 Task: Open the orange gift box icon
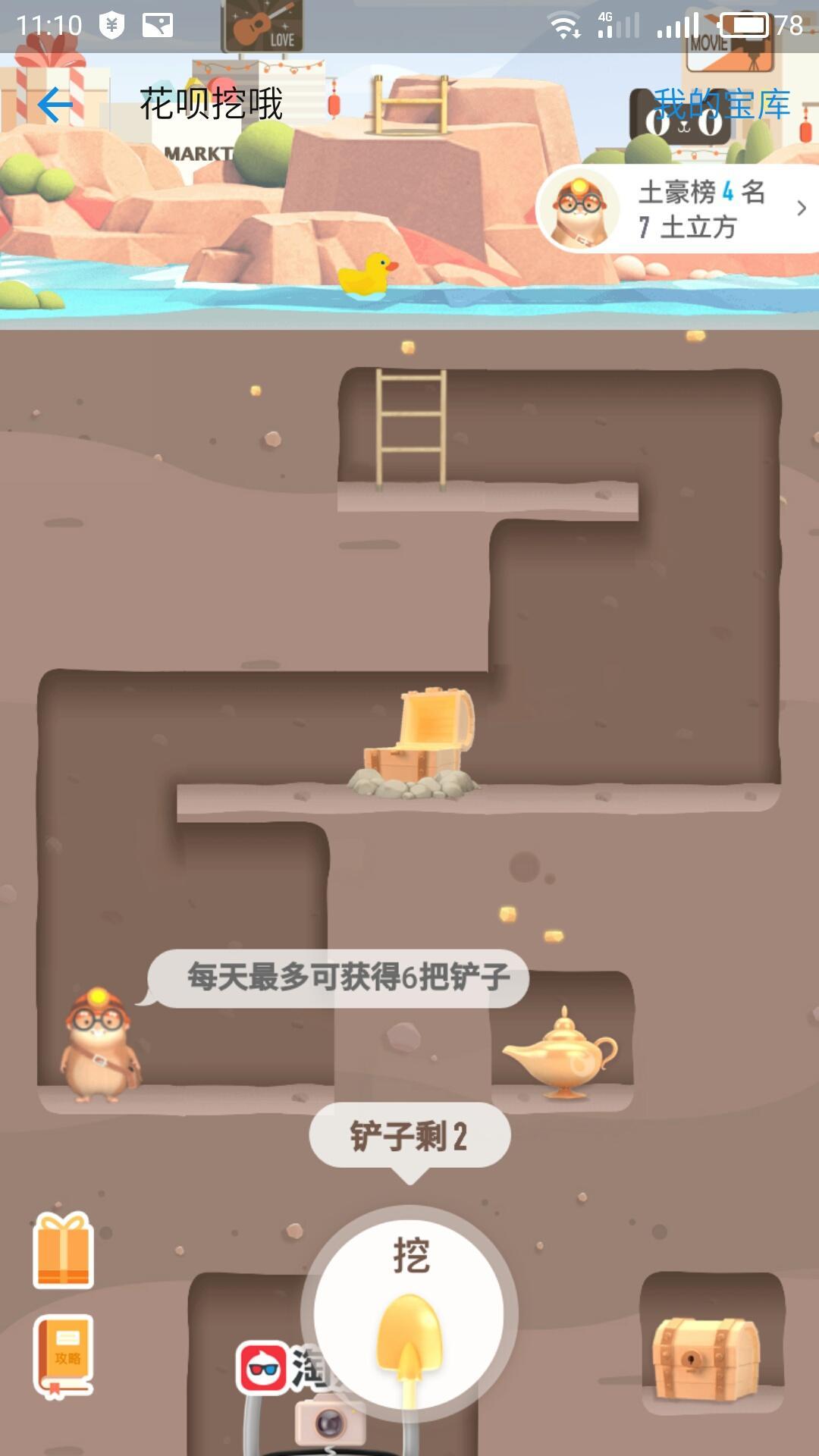click(x=64, y=1251)
